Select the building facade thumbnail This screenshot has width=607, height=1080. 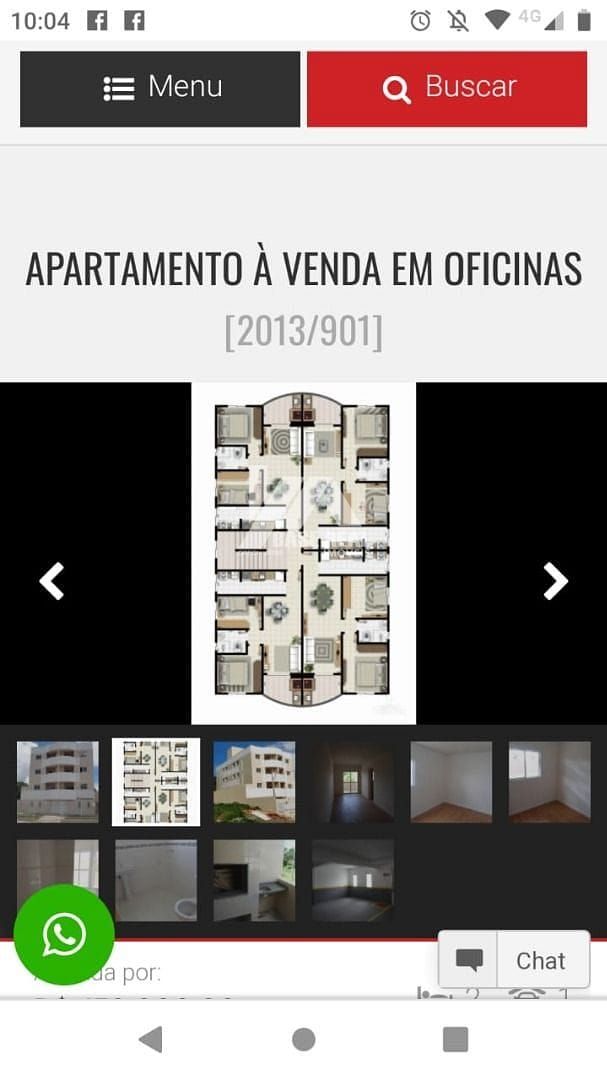(x=58, y=781)
